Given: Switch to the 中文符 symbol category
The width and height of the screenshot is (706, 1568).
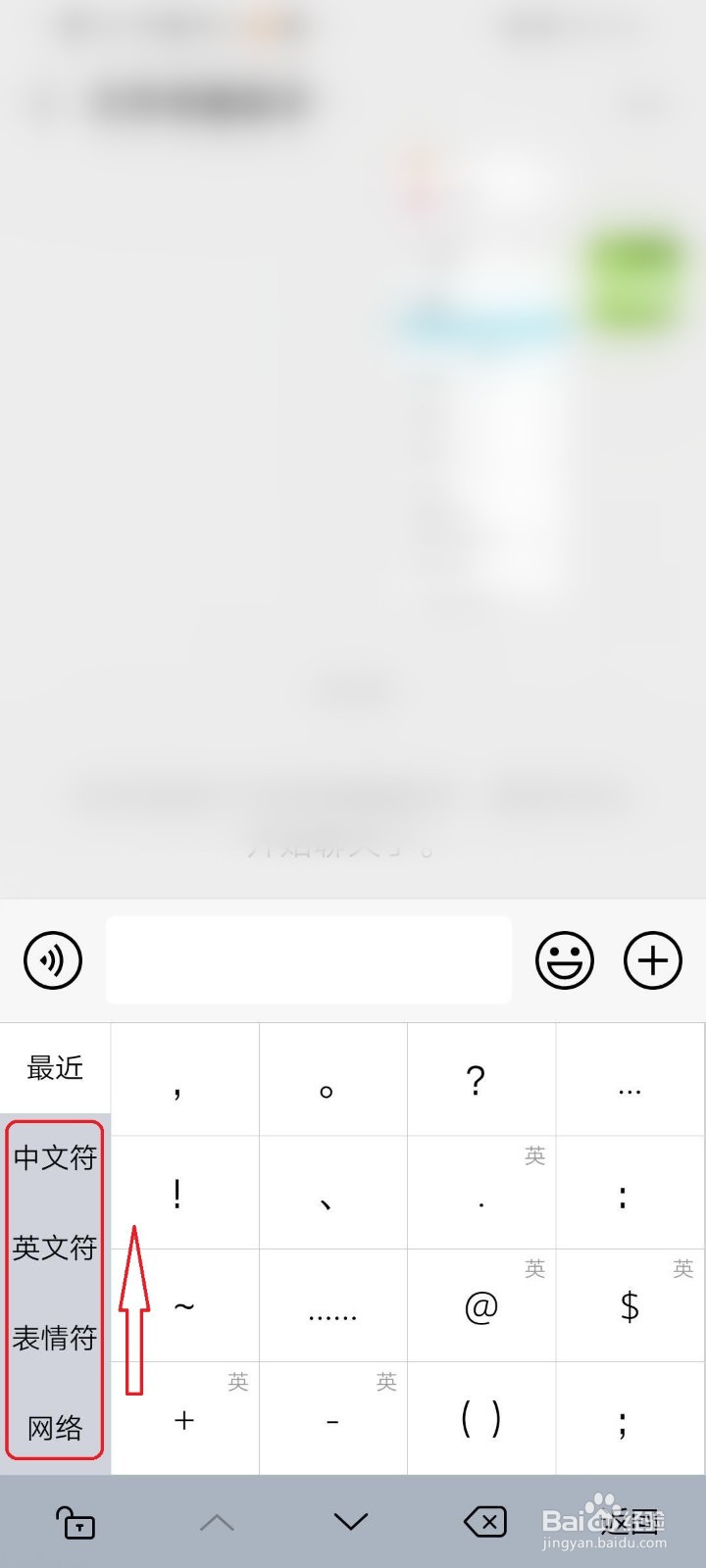Looking at the screenshot, I should (55, 1158).
